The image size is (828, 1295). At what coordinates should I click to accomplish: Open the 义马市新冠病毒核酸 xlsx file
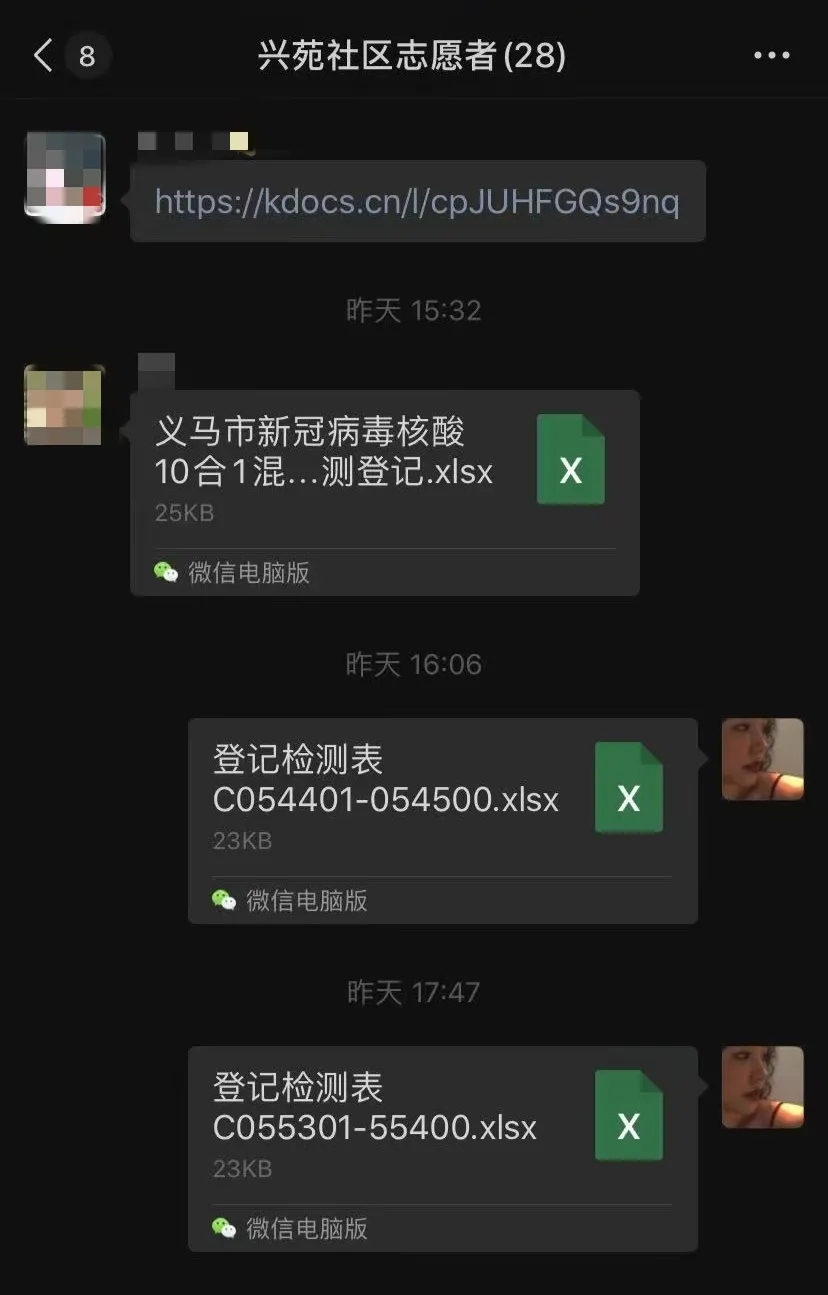pos(385,470)
